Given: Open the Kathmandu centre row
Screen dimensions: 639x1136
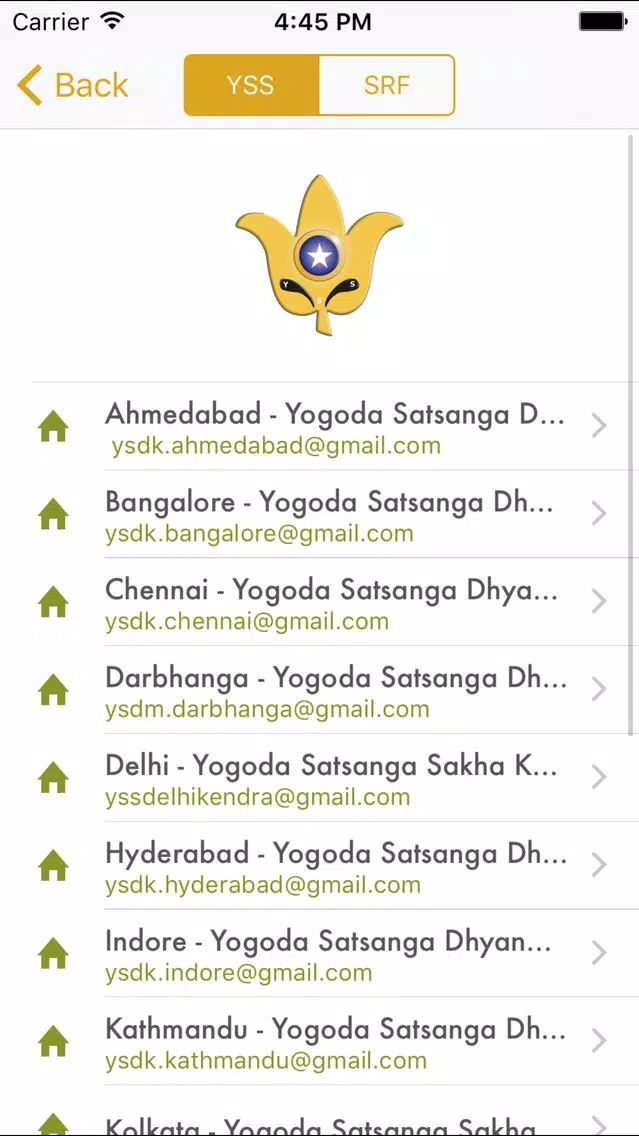Looking at the screenshot, I should point(320,1041).
